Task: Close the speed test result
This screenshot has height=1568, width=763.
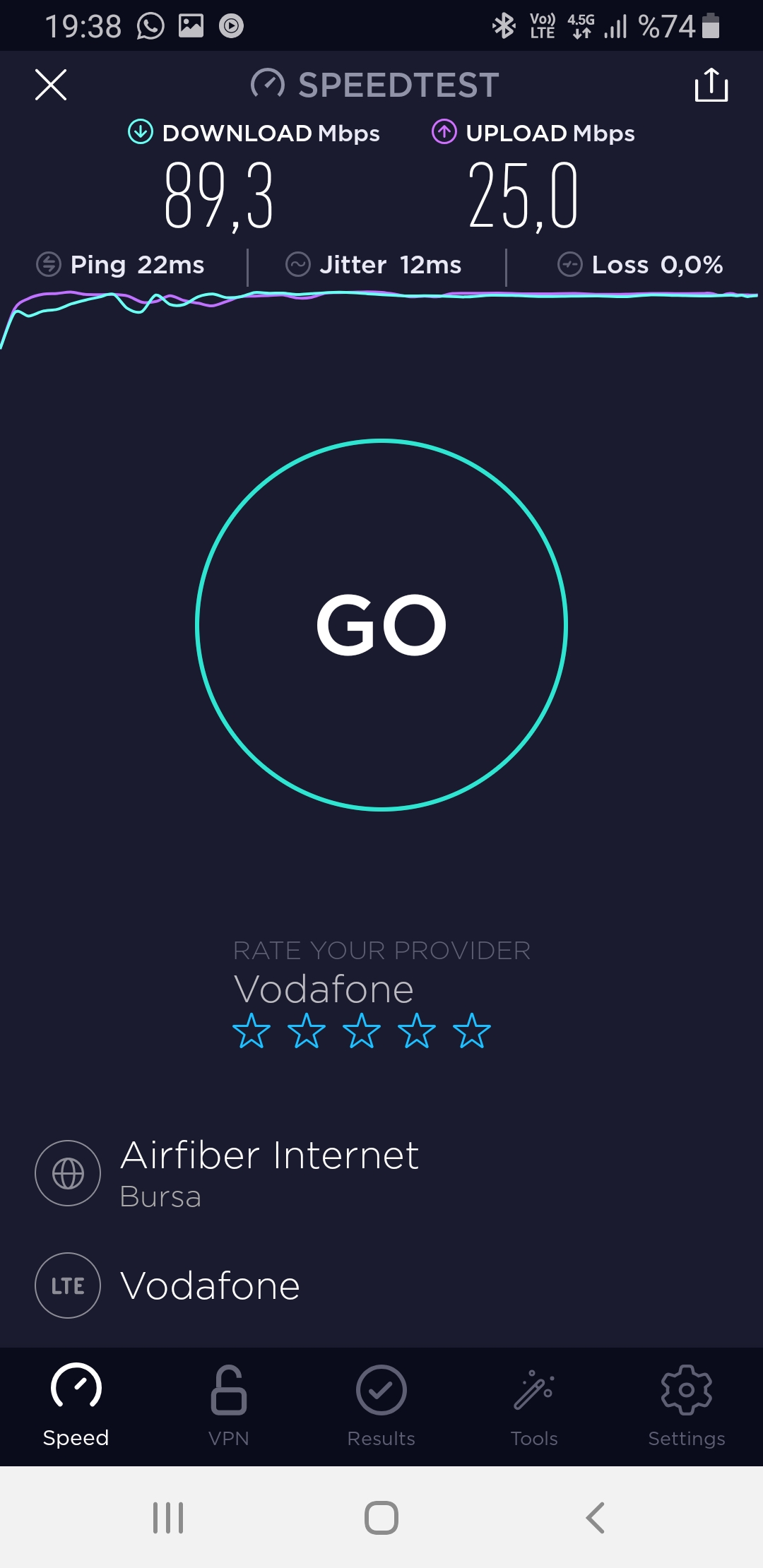Action: click(x=51, y=85)
